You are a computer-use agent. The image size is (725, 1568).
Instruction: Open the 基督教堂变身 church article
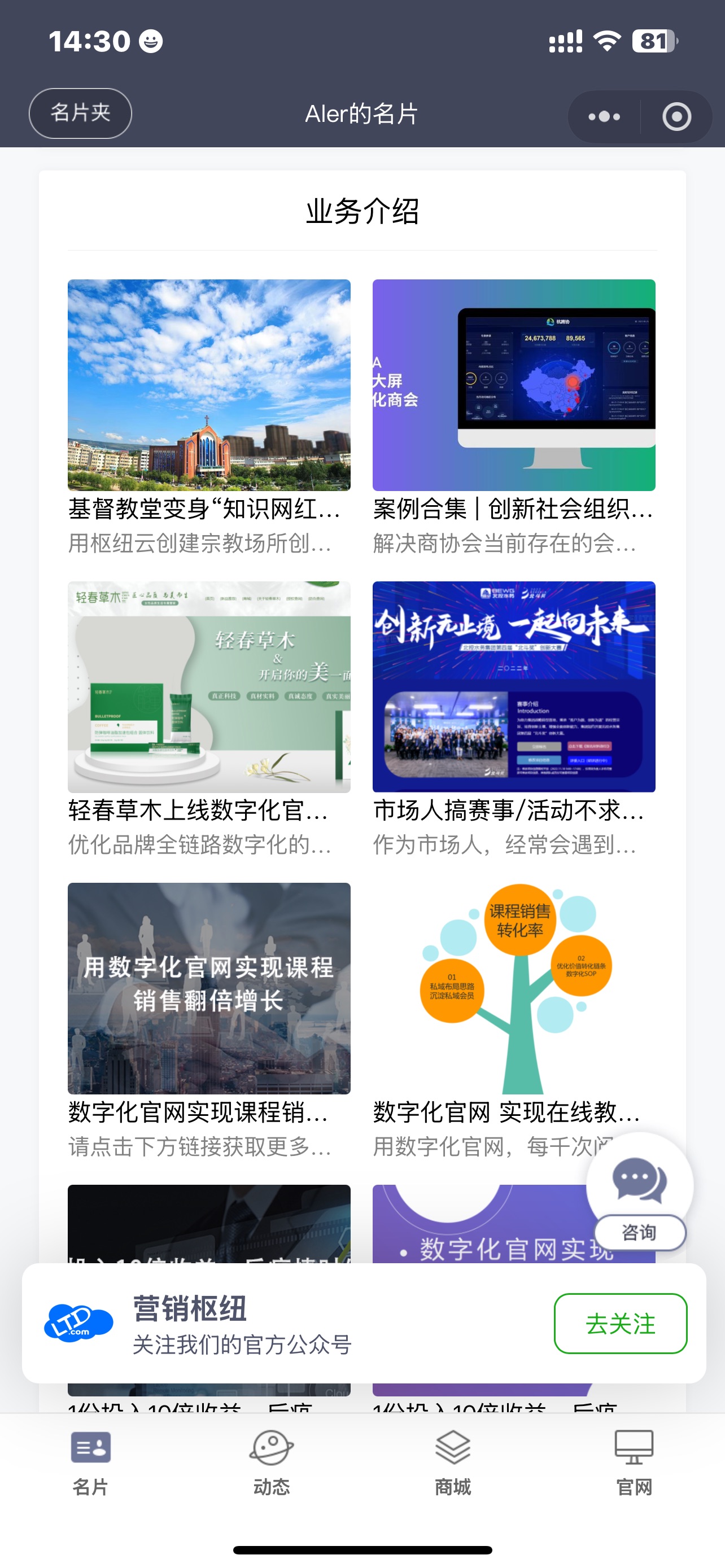tap(209, 386)
